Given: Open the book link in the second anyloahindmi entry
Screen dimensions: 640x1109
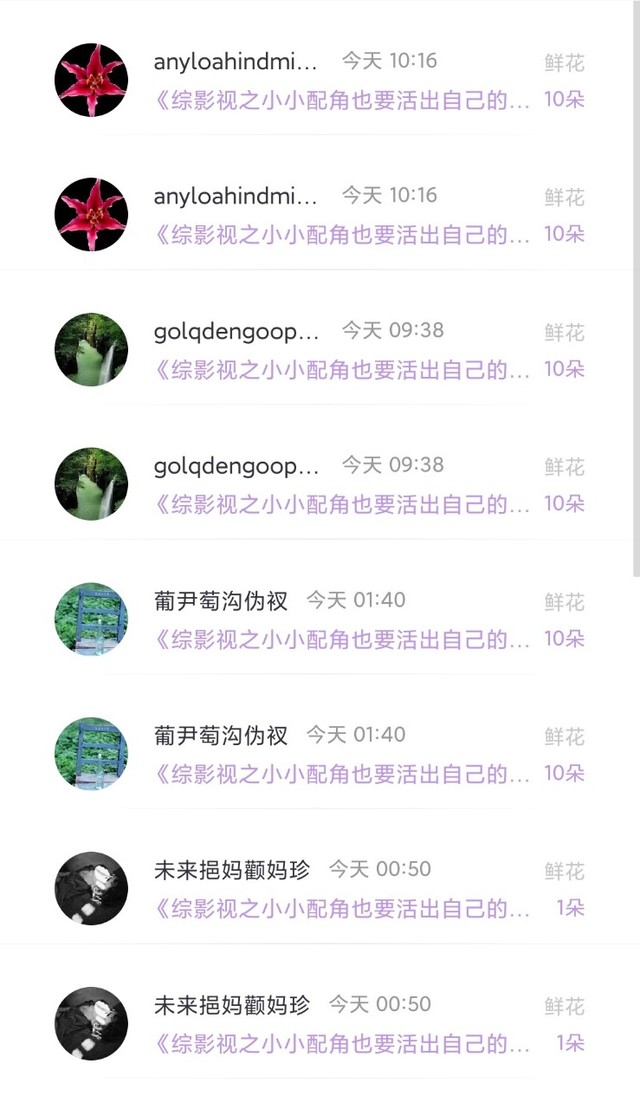Looking at the screenshot, I should point(342,235).
